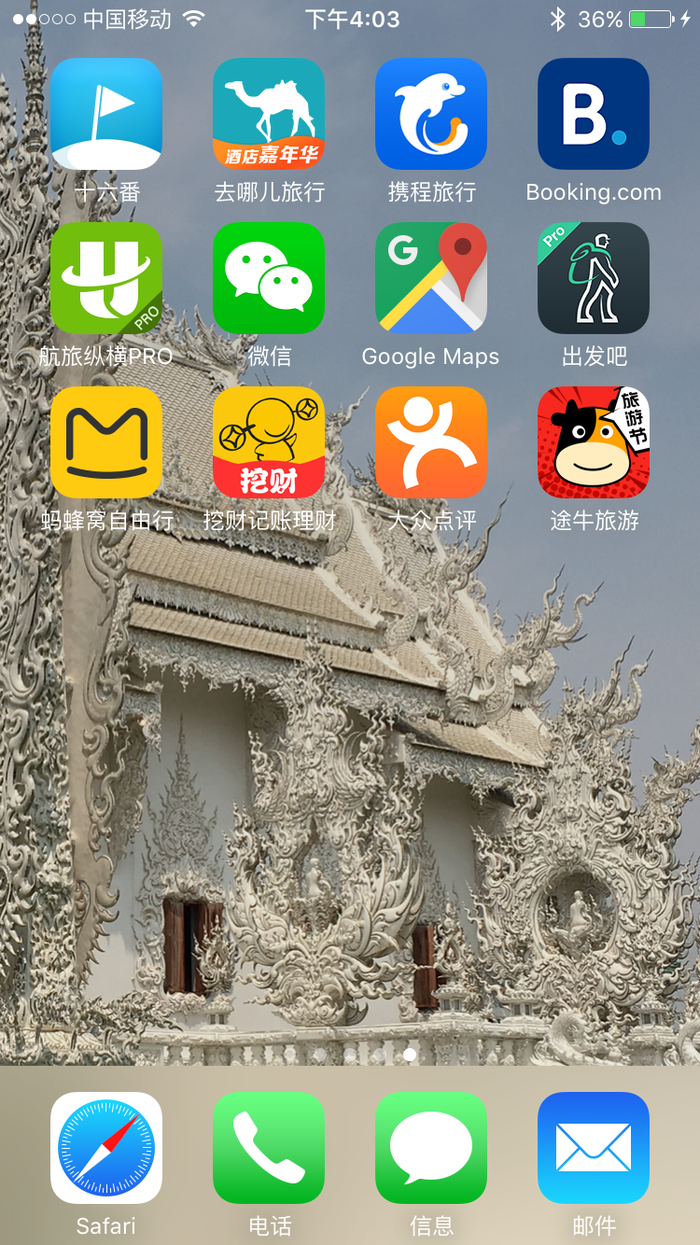This screenshot has width=700, height=1245.
Task: Open 途牛旅游 app
Action: click(593, 442)
